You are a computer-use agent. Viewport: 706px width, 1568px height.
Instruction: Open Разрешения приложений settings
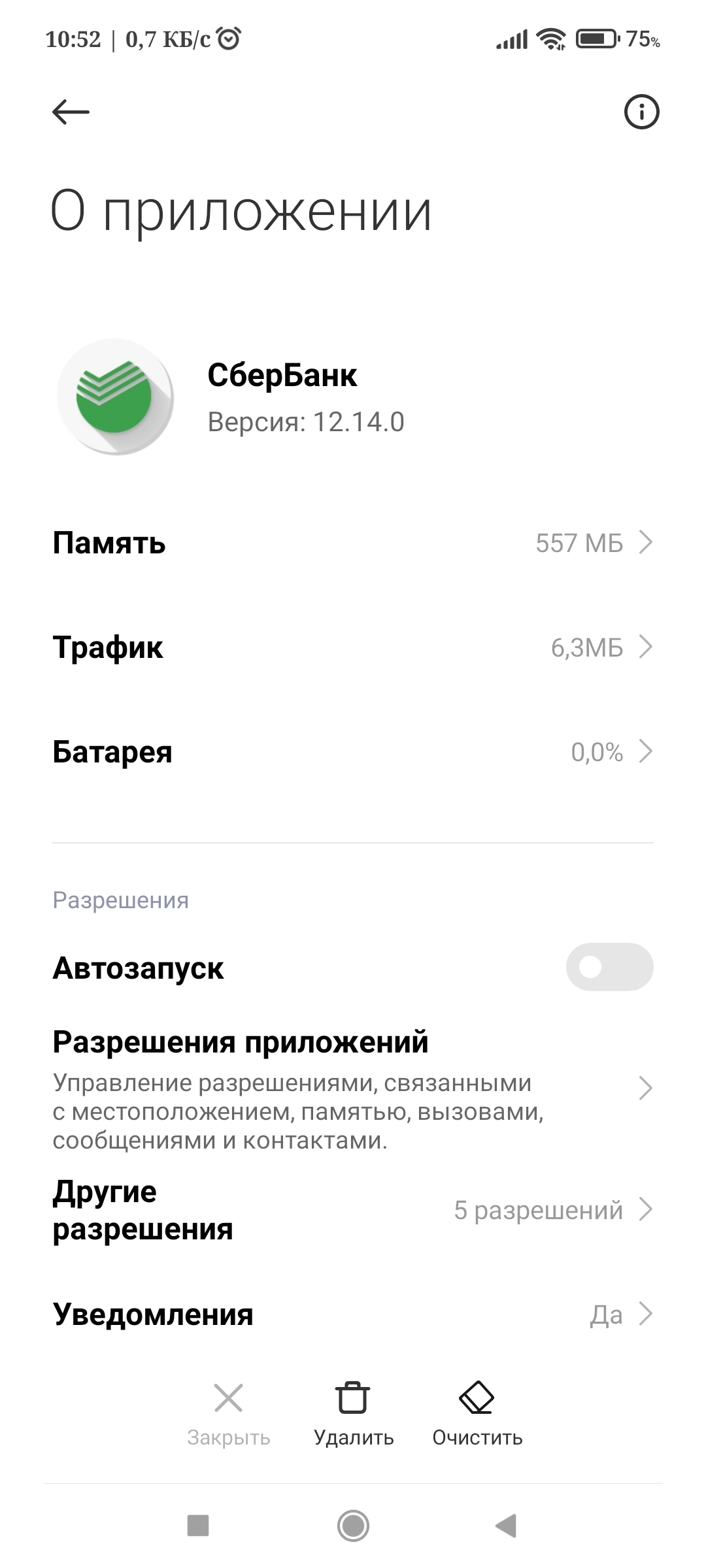click(353, 1088)
